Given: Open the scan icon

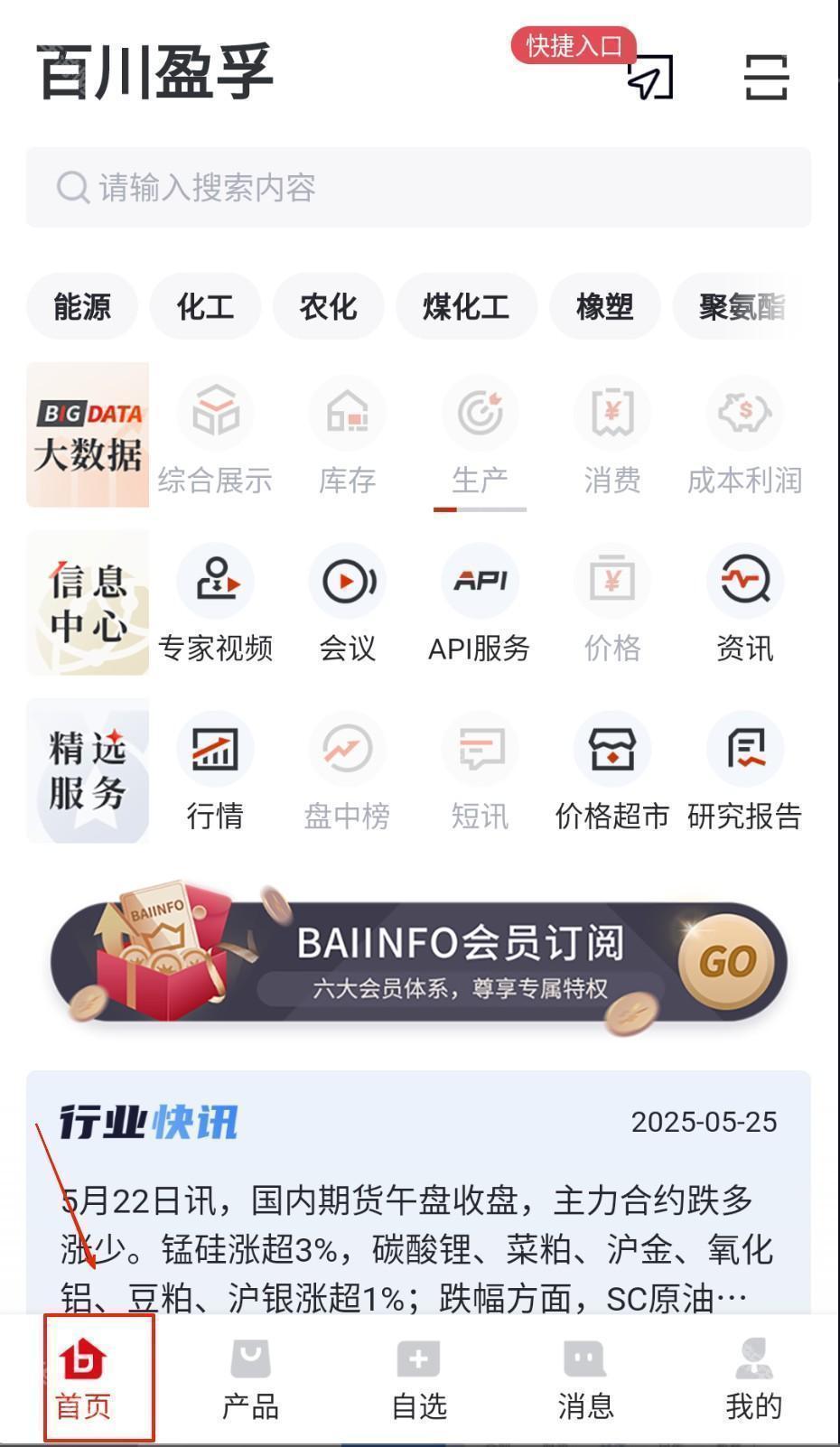Looking at the screenshot, I should click(766, 77).
